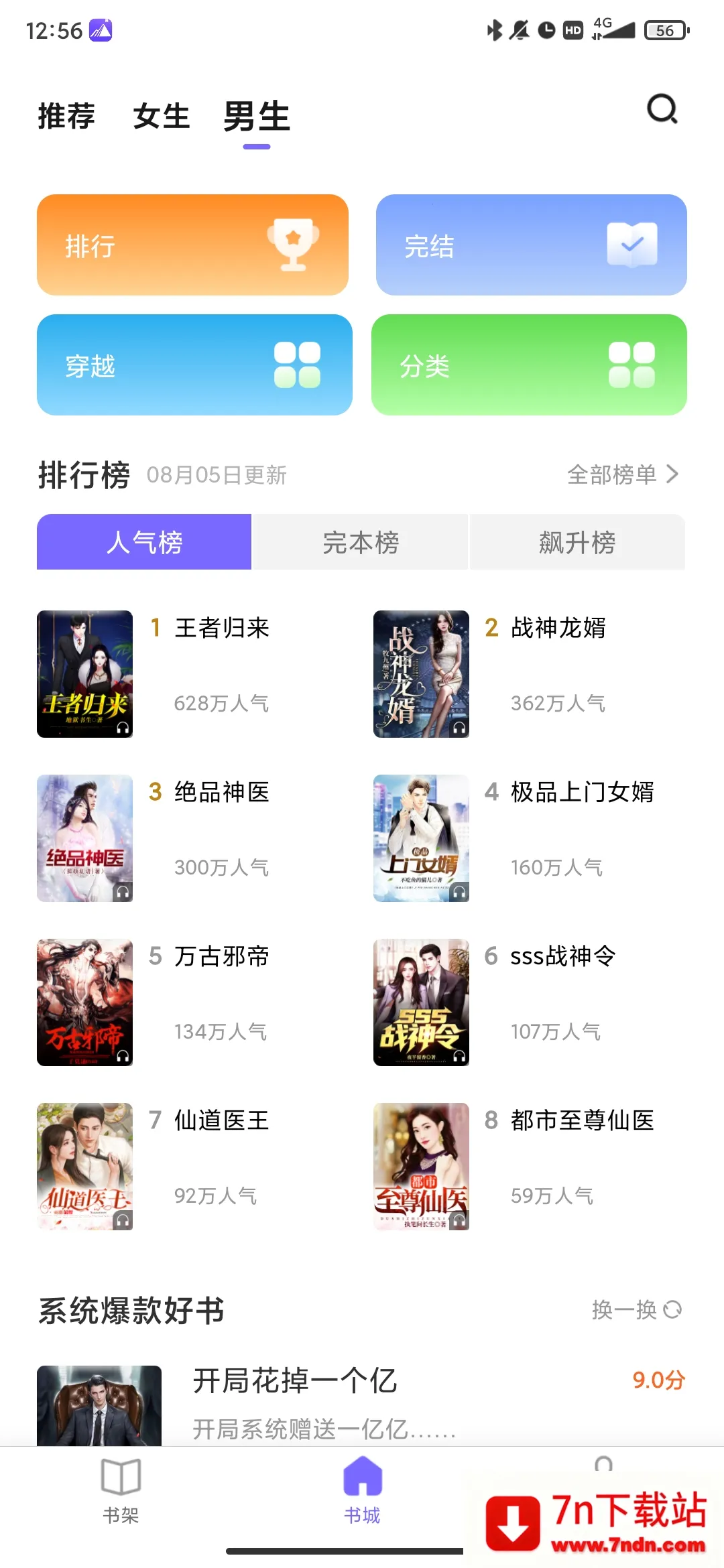Open the 完结 completed books card
This screenshot has height=1568, width=724.
click(x=531, y=245)
